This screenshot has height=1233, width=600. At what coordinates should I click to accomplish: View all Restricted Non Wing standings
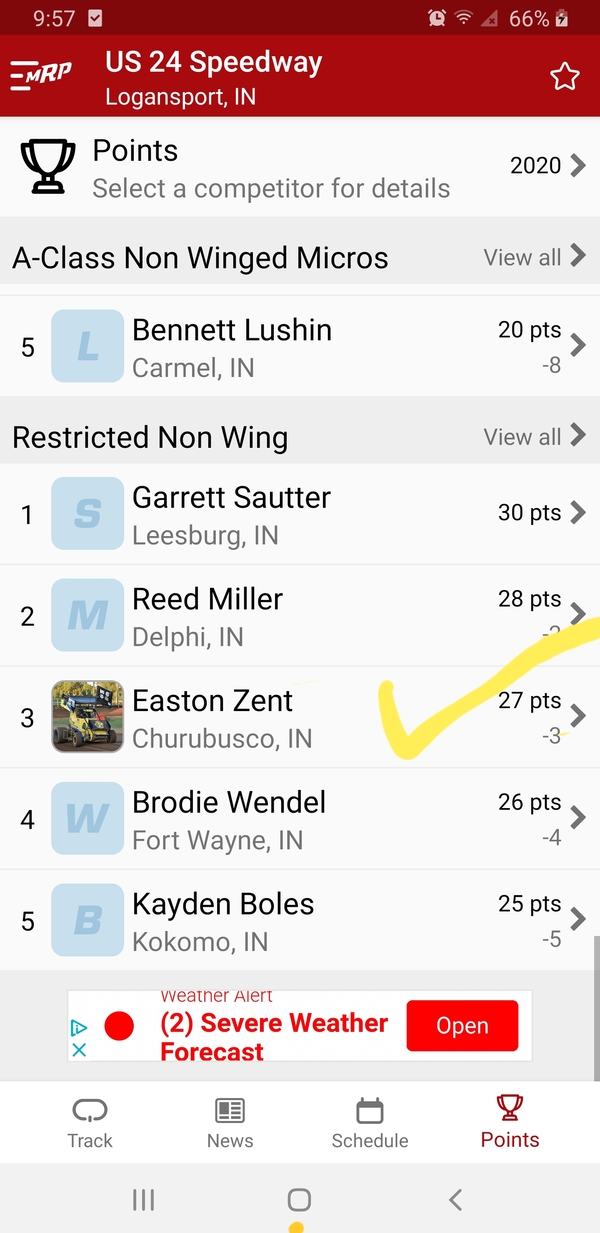pos(535,436)
